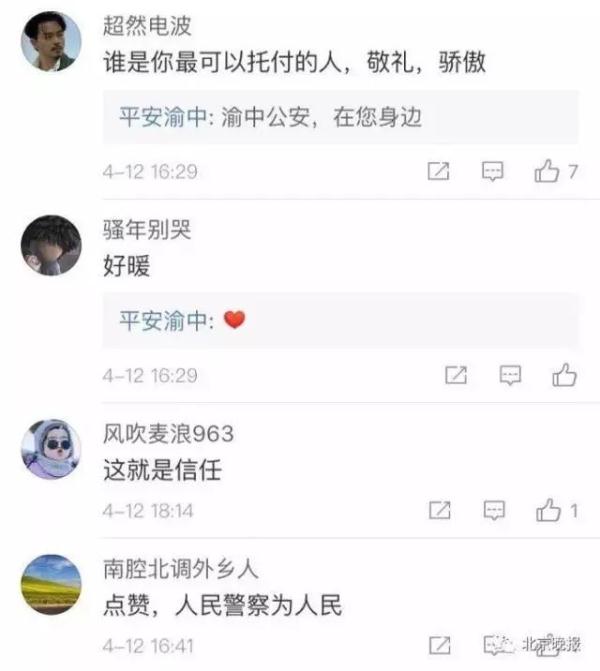The image size is (600, 671).
Task: Reply to 风吹麦浪963's comment
Action: point(494,511)
